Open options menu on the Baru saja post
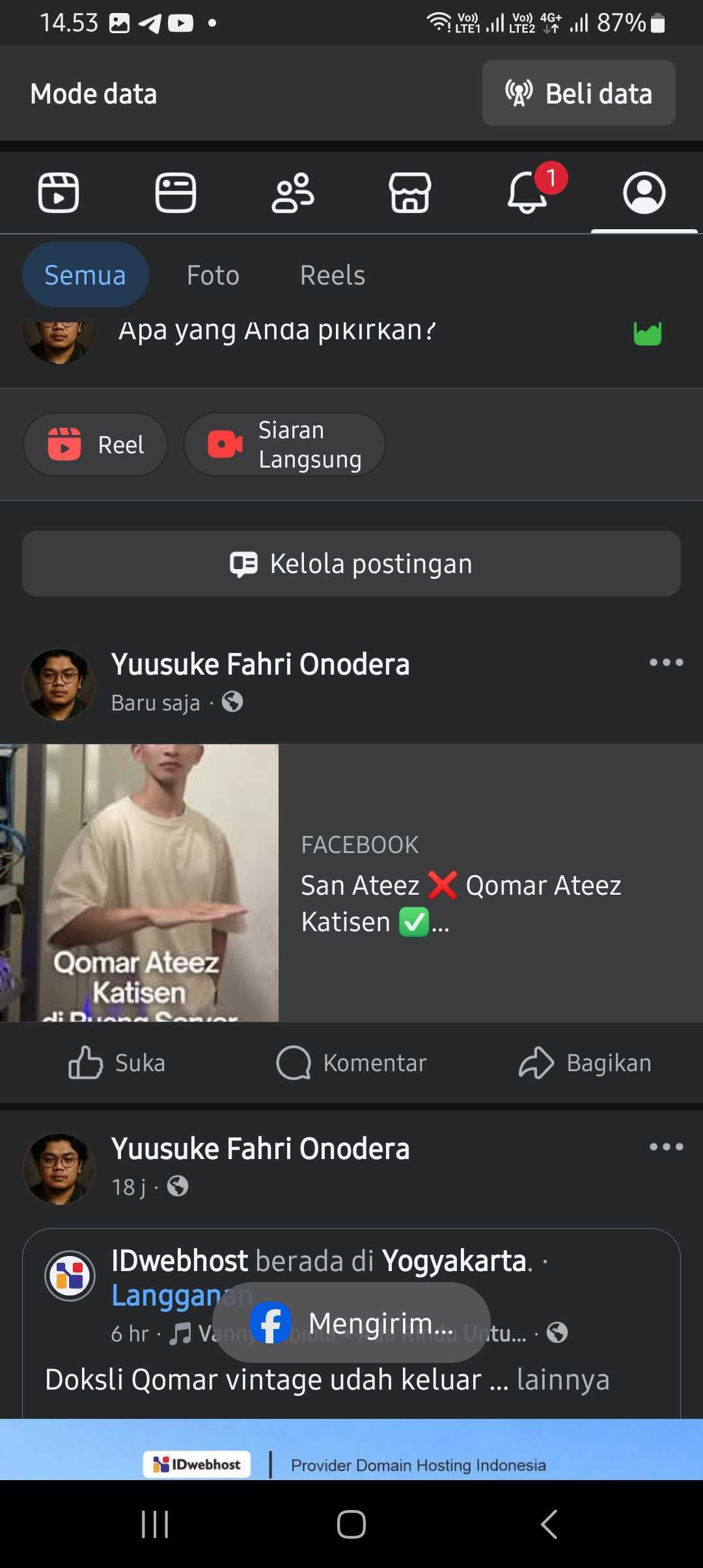The width and height of the screenshot is (703, 1568). [x=666, y=663]
